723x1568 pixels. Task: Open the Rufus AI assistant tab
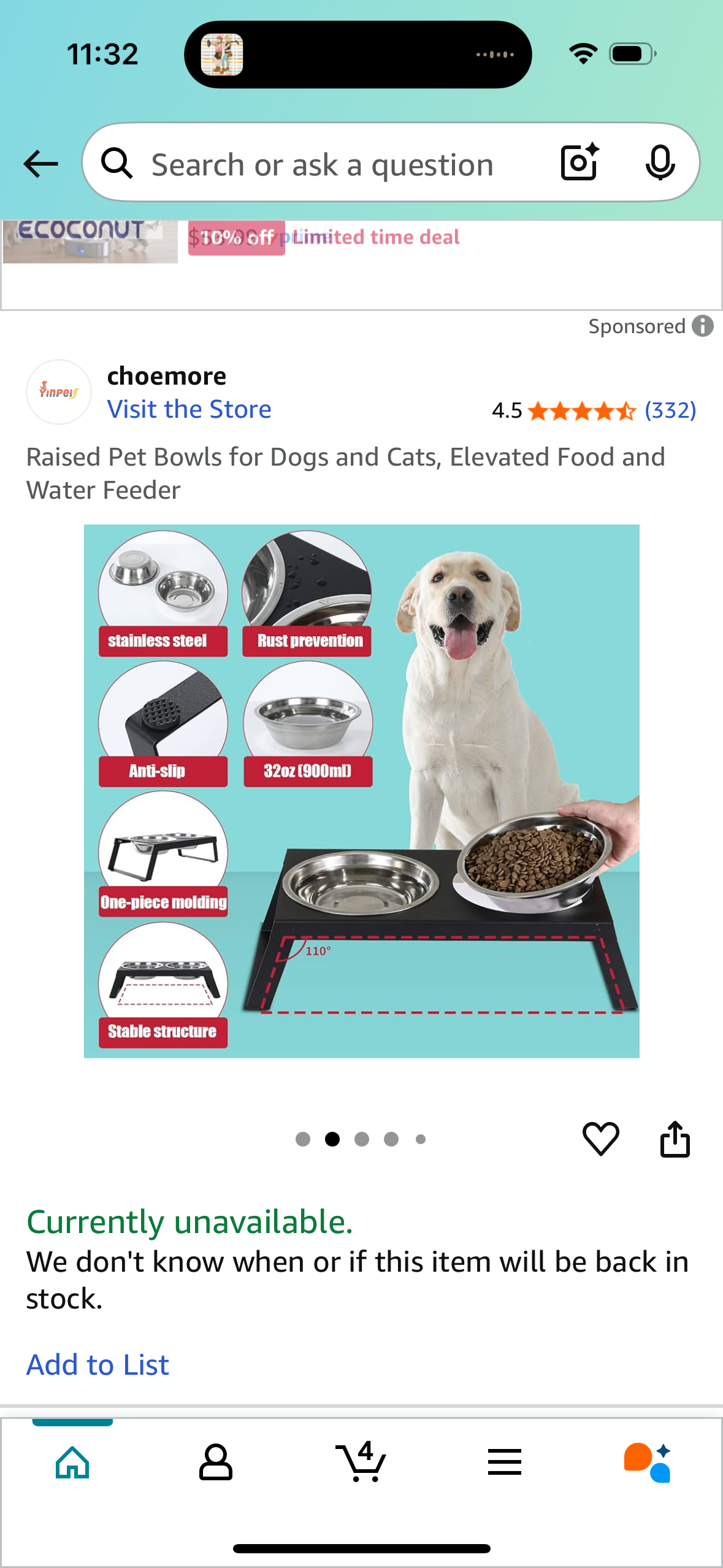[648, 1462]
